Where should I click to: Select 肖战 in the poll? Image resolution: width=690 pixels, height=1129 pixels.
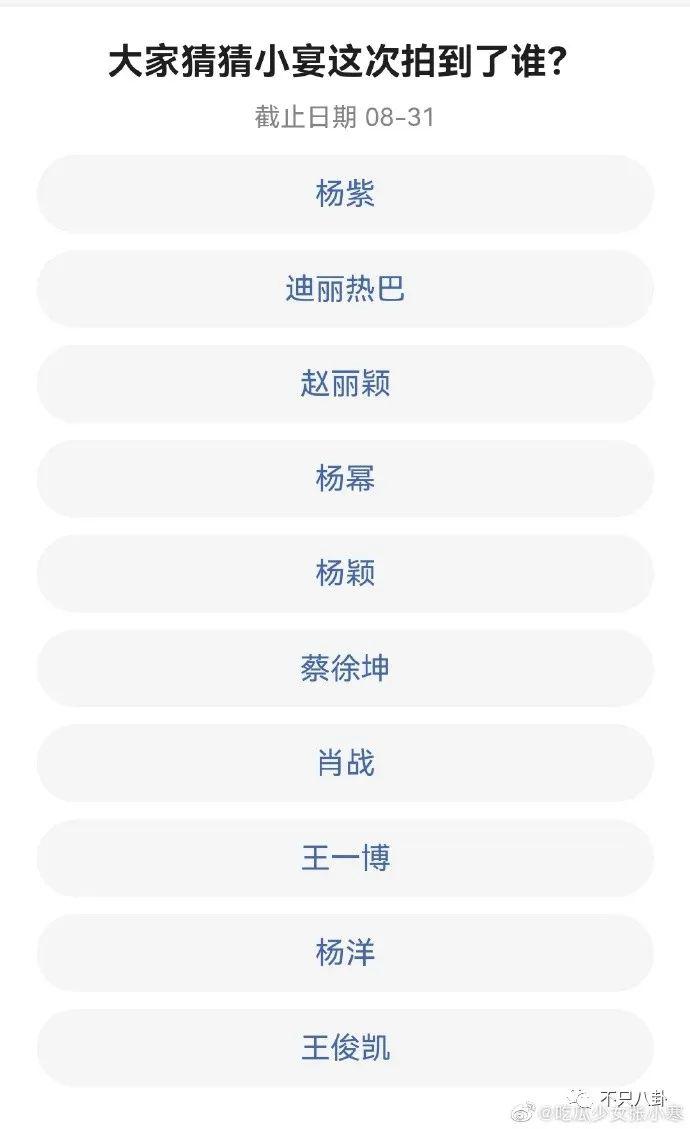[x=345, y=763]
